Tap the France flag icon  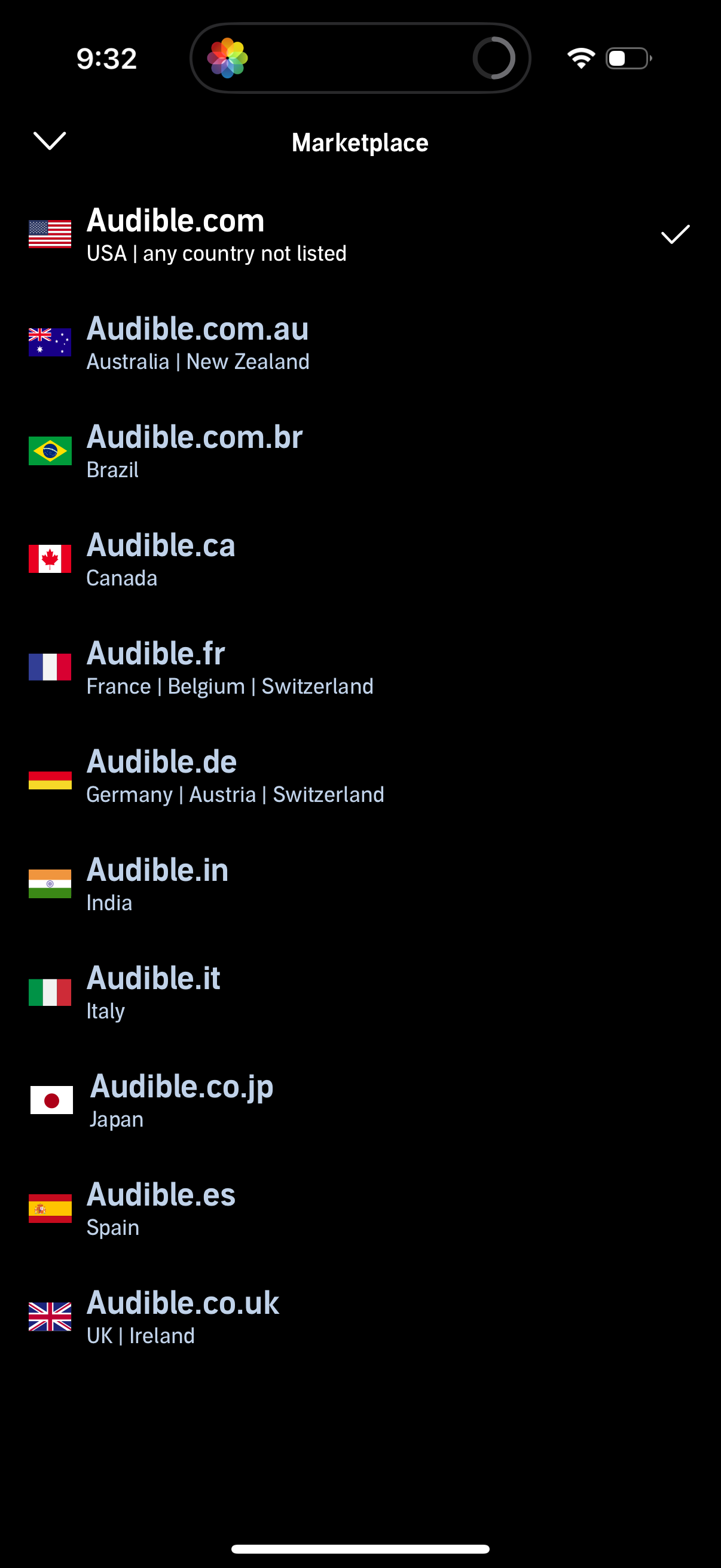tap(50, 668)
